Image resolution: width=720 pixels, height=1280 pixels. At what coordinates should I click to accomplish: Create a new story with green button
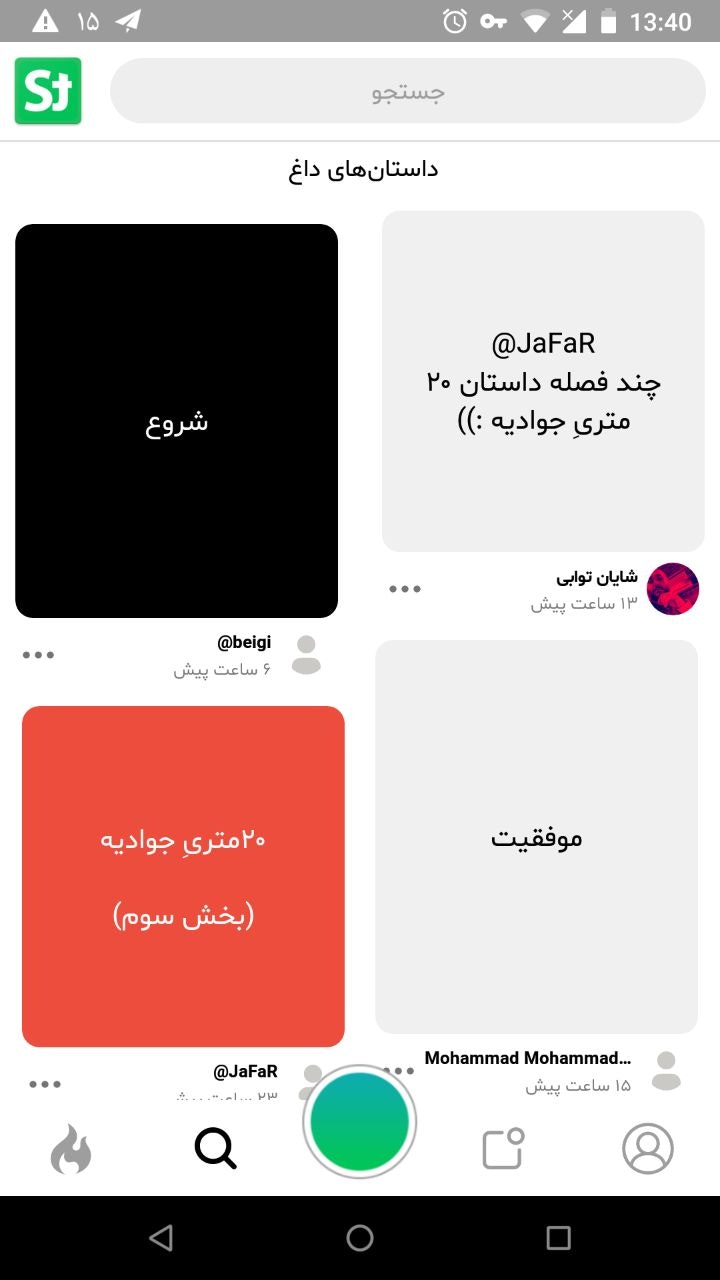tap(360, 1122)
